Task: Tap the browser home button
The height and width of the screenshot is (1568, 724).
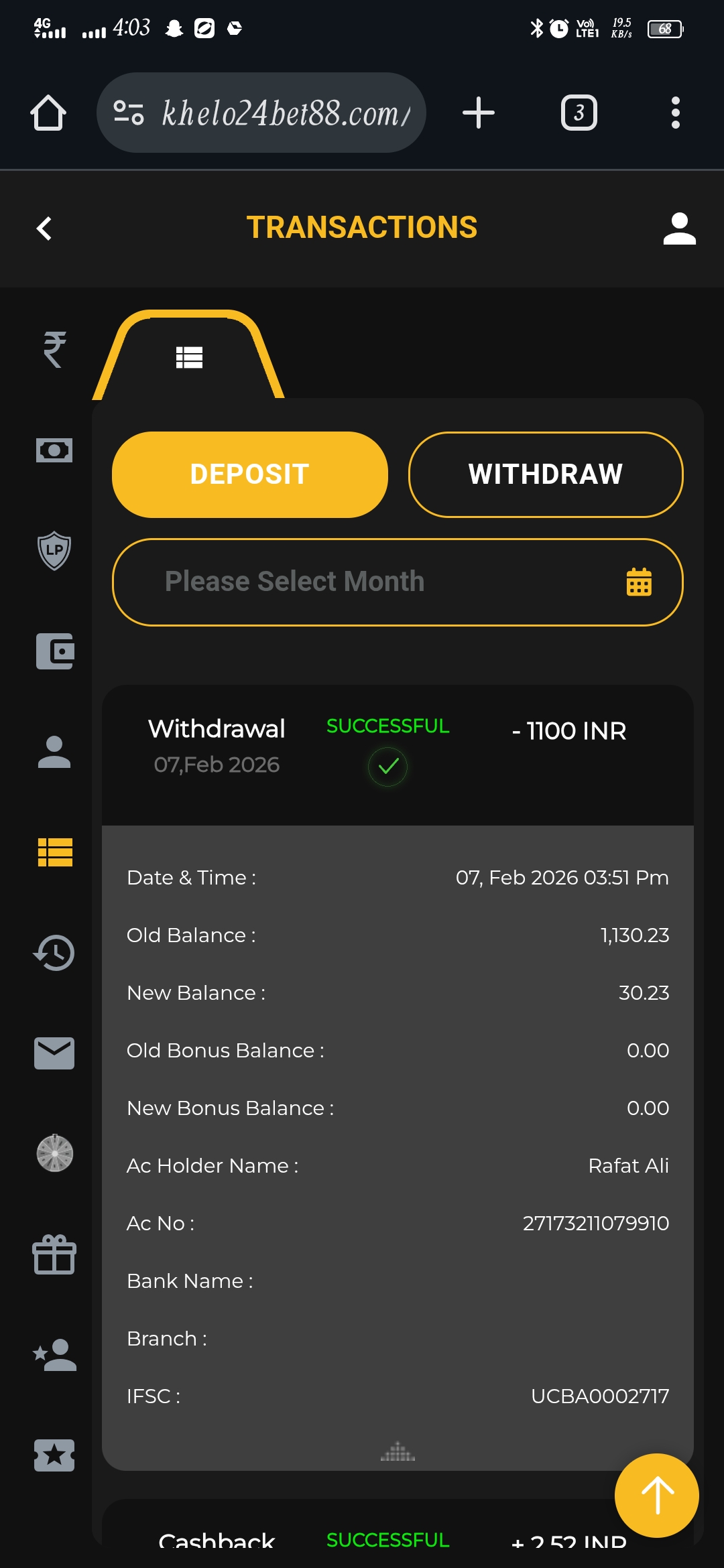Action: point(48,113)
